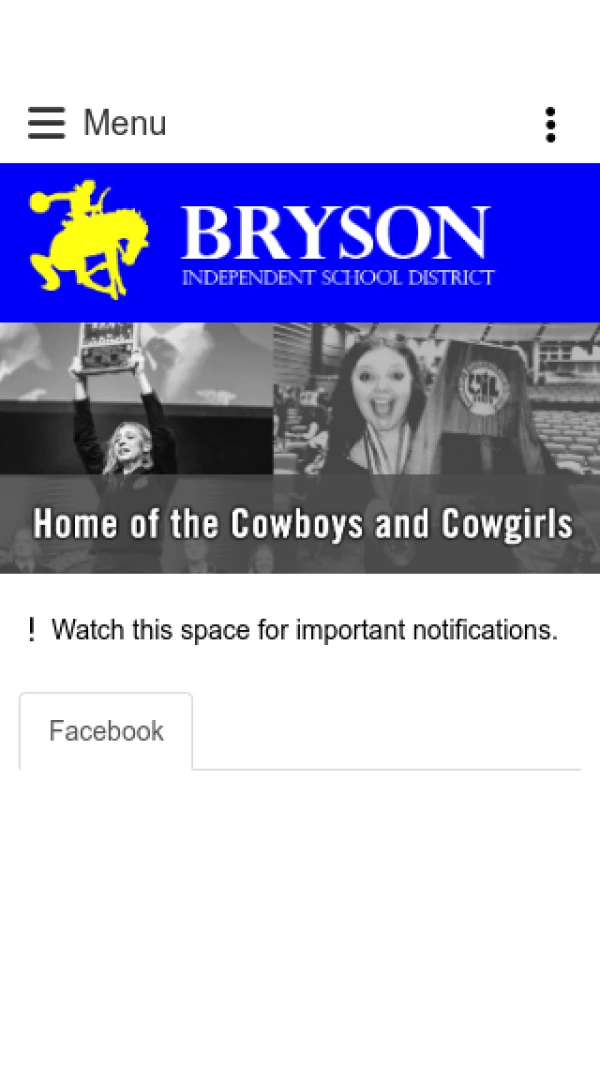The image size is (600, 1065).
Task: Open the three-dot overflow menu
Action: click(550, 125)
